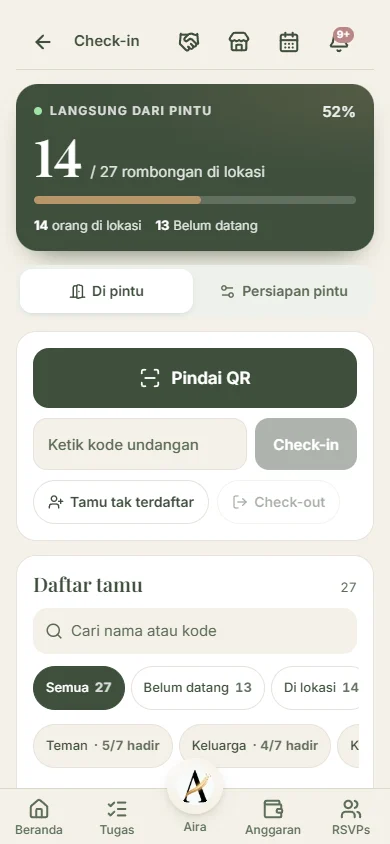390x844 pixels.
Task: Select the Keluarga 4/7 hadir chip
Action: [x=255, y=745]
